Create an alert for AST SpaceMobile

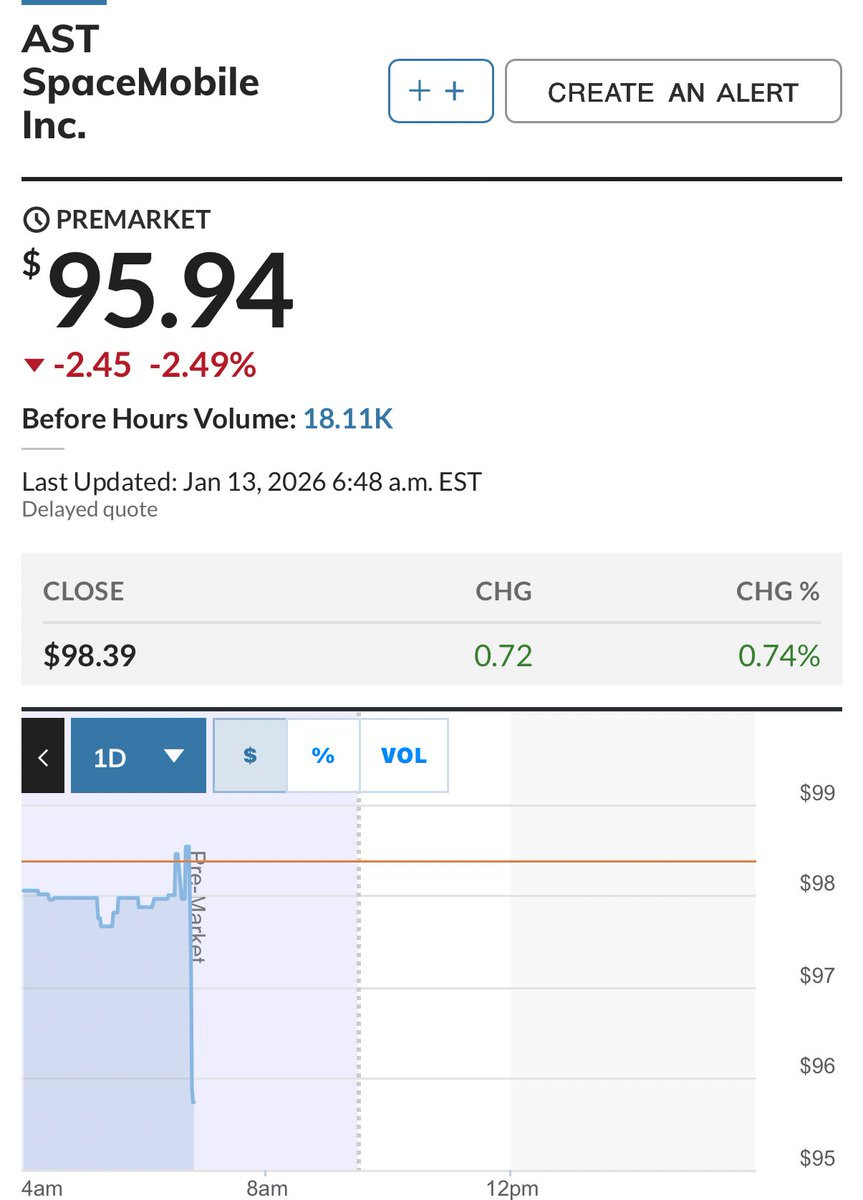pyautogui.click(x=672, y=92)
